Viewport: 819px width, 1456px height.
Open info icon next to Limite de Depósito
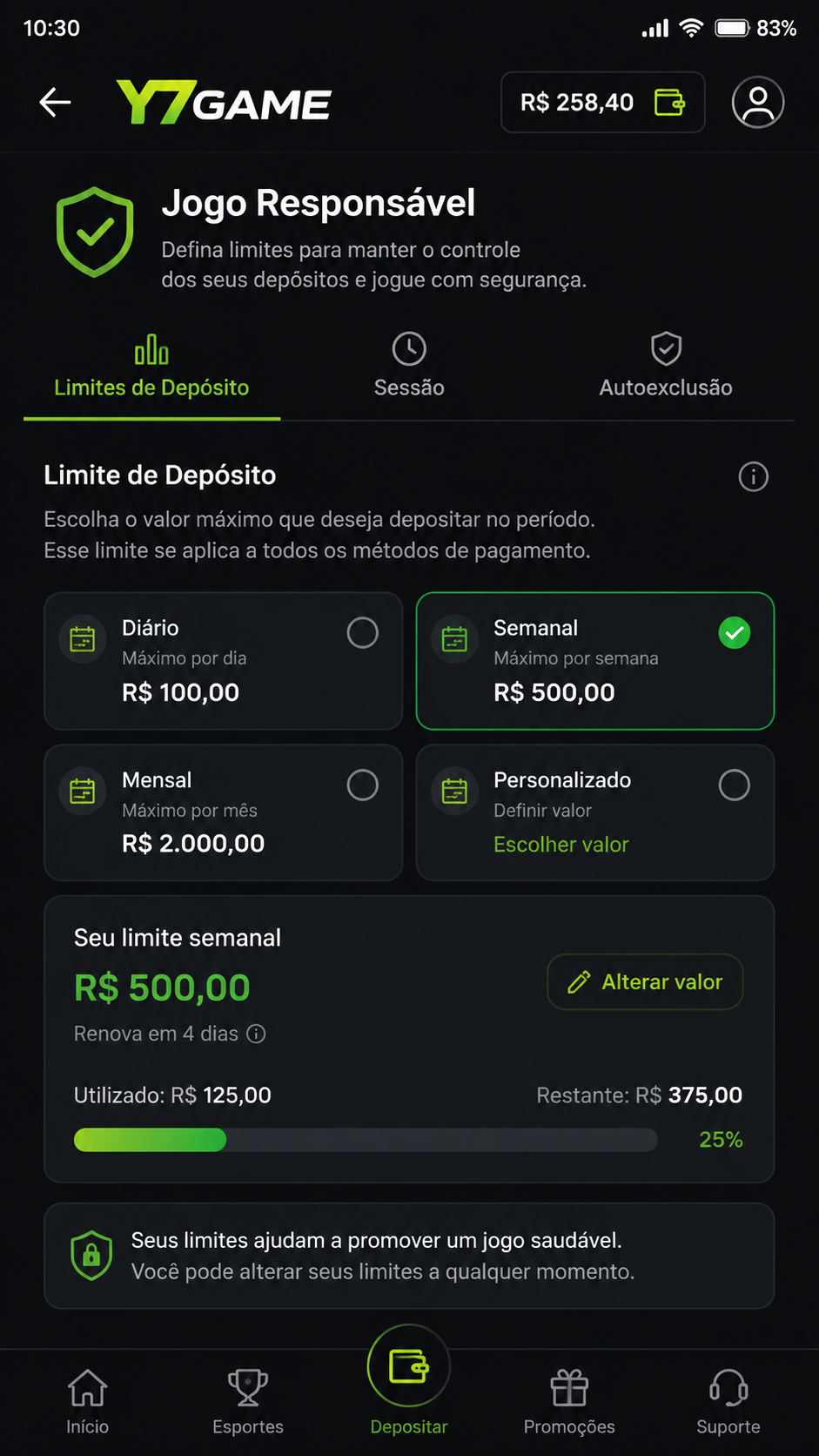[754, 476]
